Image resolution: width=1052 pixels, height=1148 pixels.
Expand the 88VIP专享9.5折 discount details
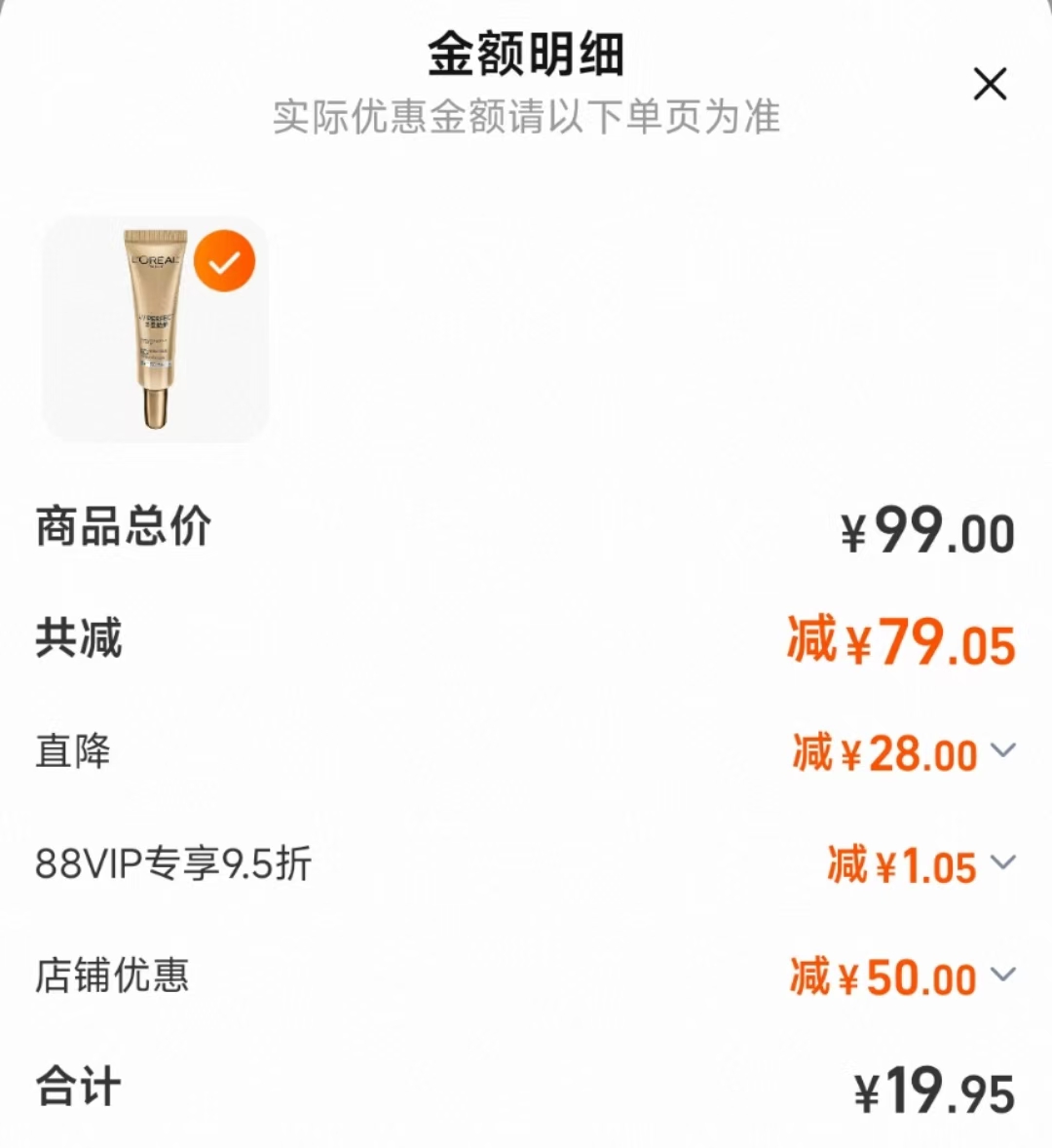[1002, 865]
